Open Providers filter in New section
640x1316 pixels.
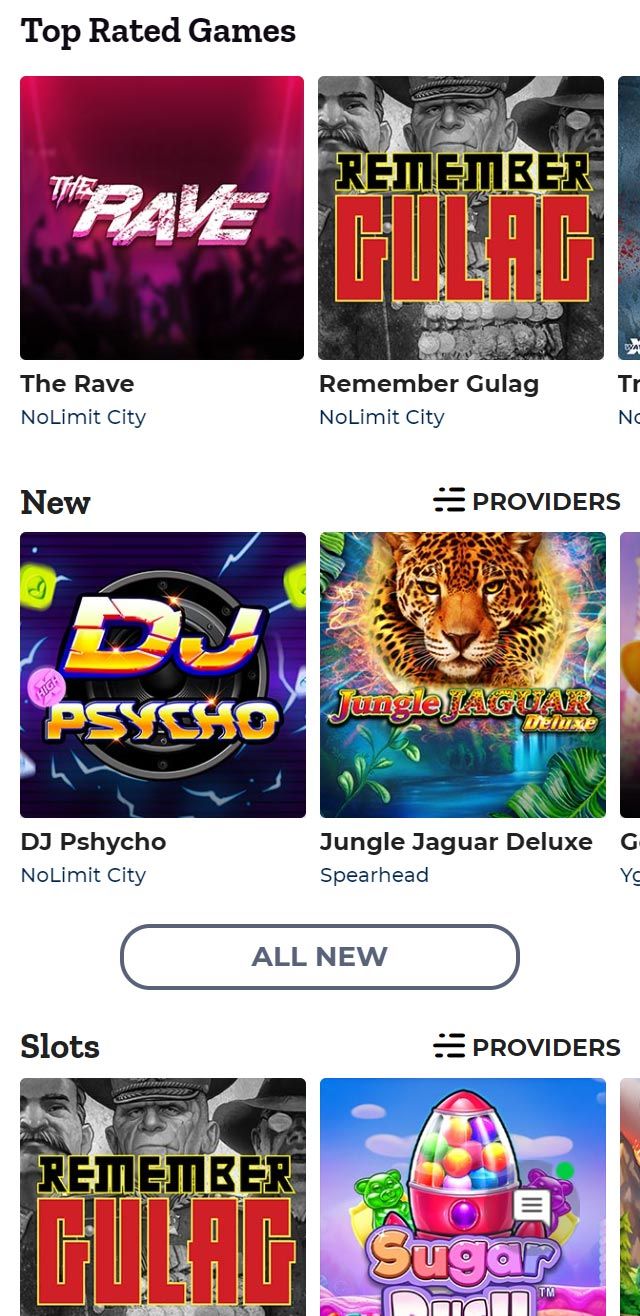click(x=527, y=501)
